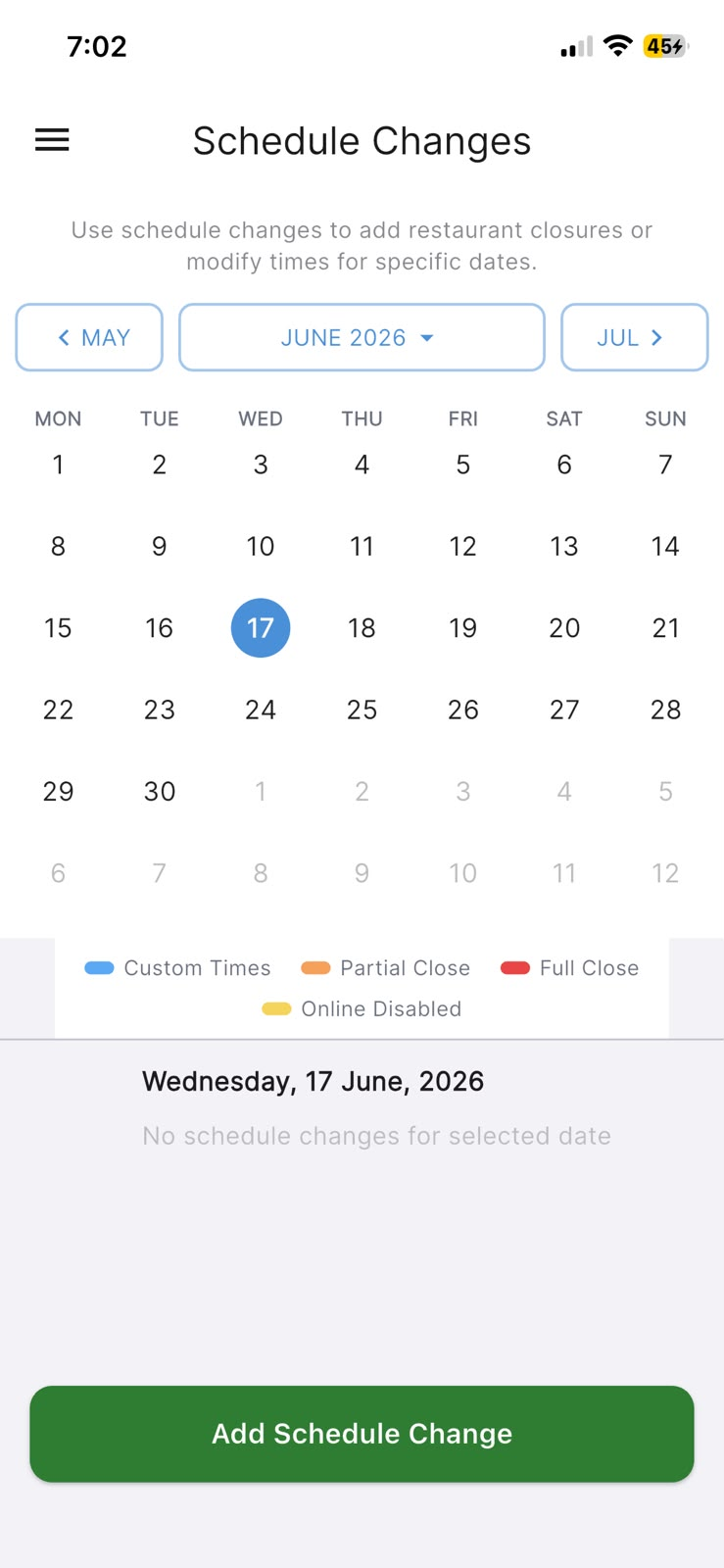Image resolution: width=724 pixels, height=1568 pixels.
Task: Pick June 5 on the calendar
Action: coord(463,465)
